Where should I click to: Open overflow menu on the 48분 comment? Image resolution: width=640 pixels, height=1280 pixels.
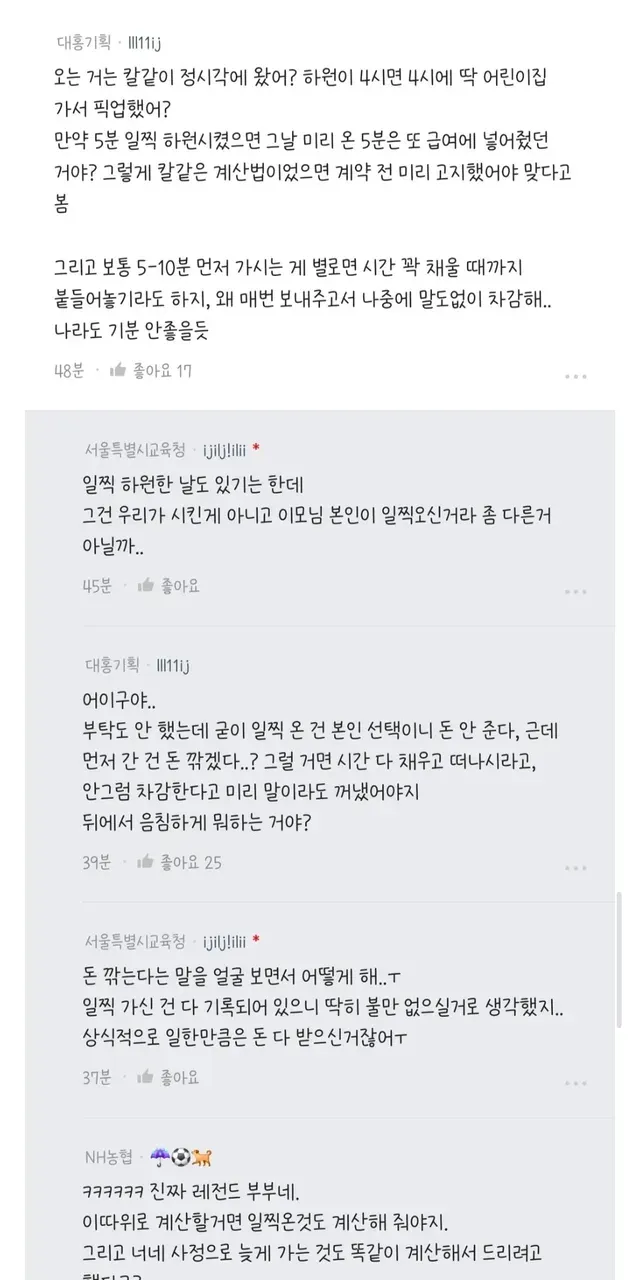click(x=575, y=376)
